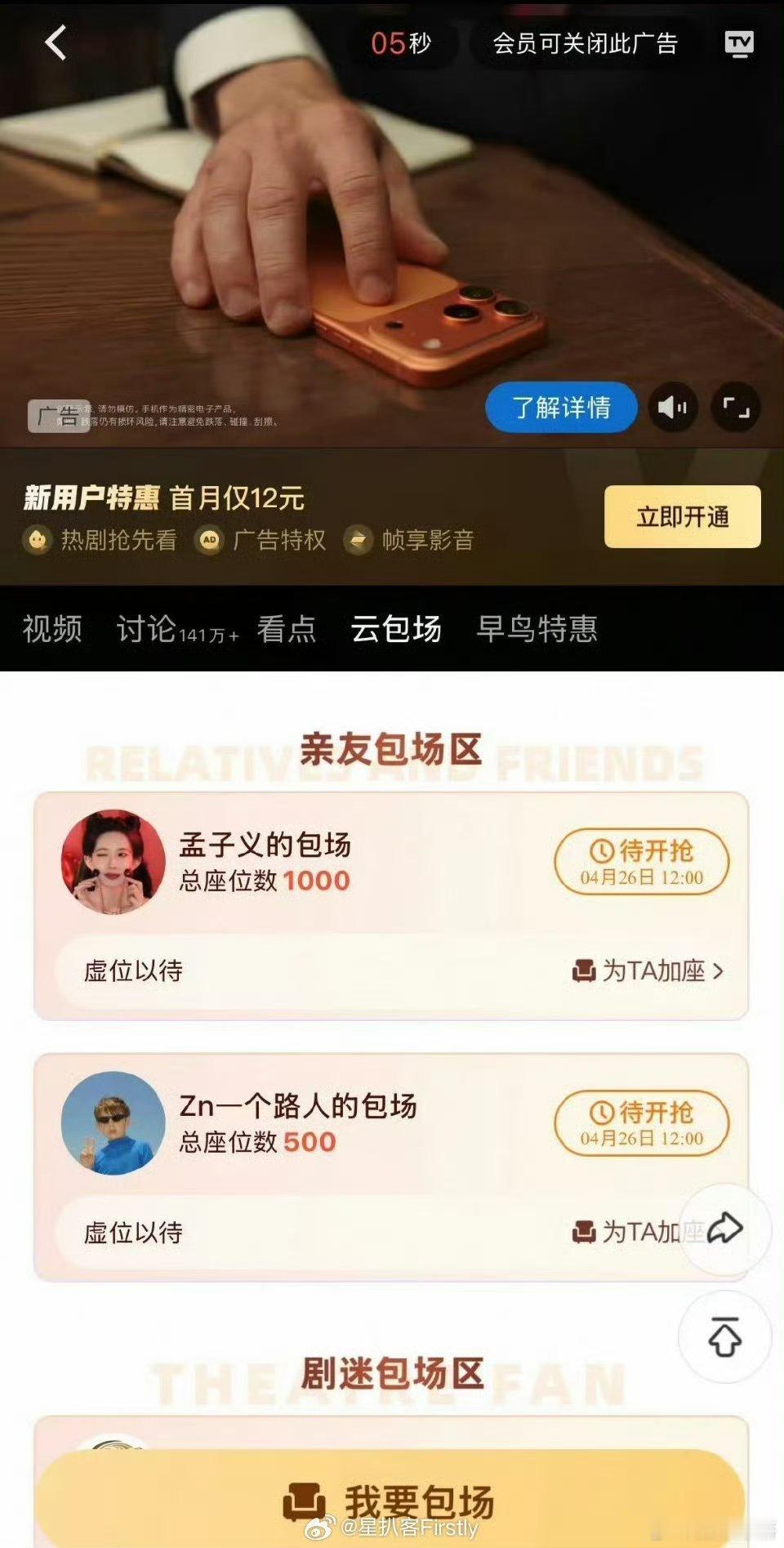Screen dimensions: 784x1548
Task: Tap the seat icon beside 为TA加座
Action: (585, 972)
